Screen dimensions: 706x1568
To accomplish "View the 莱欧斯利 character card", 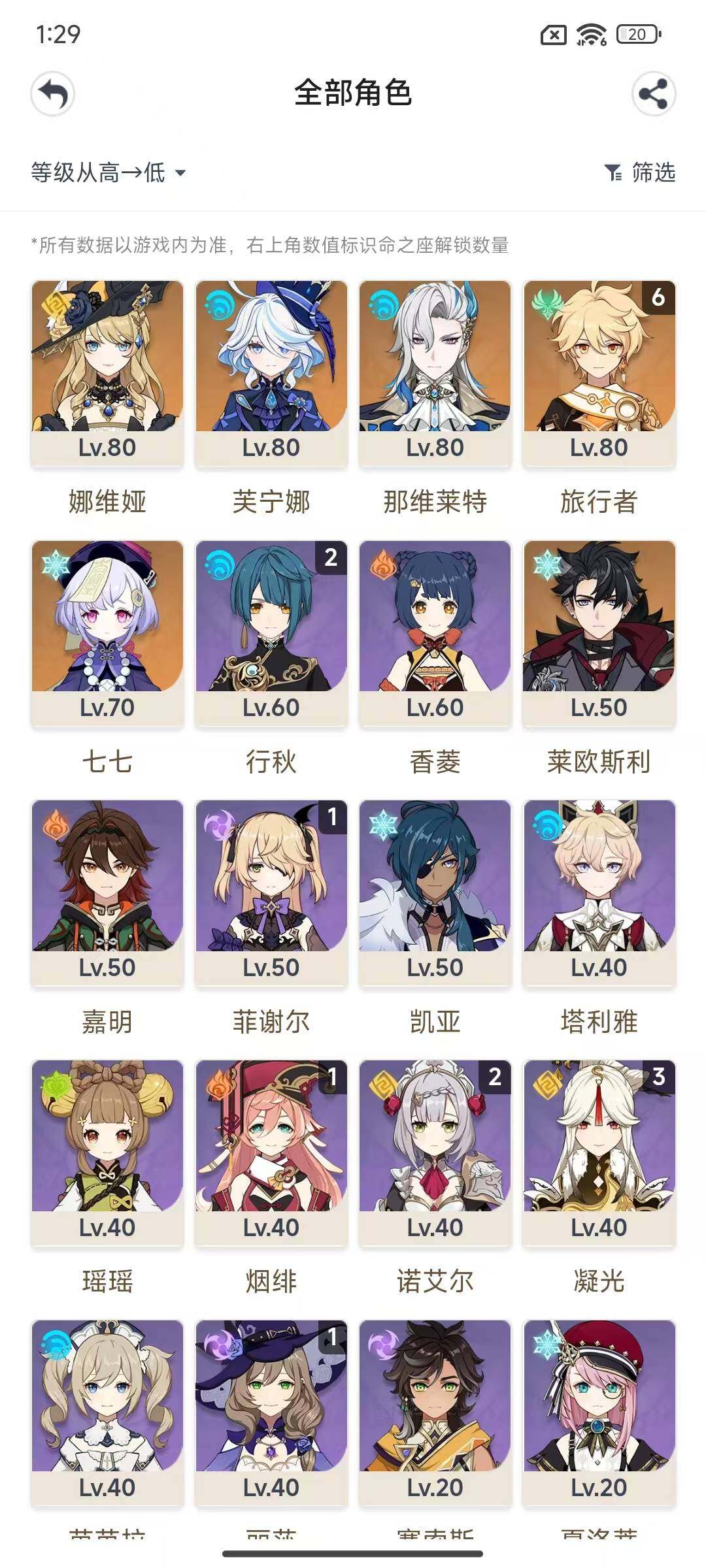I will click(599, 632).
